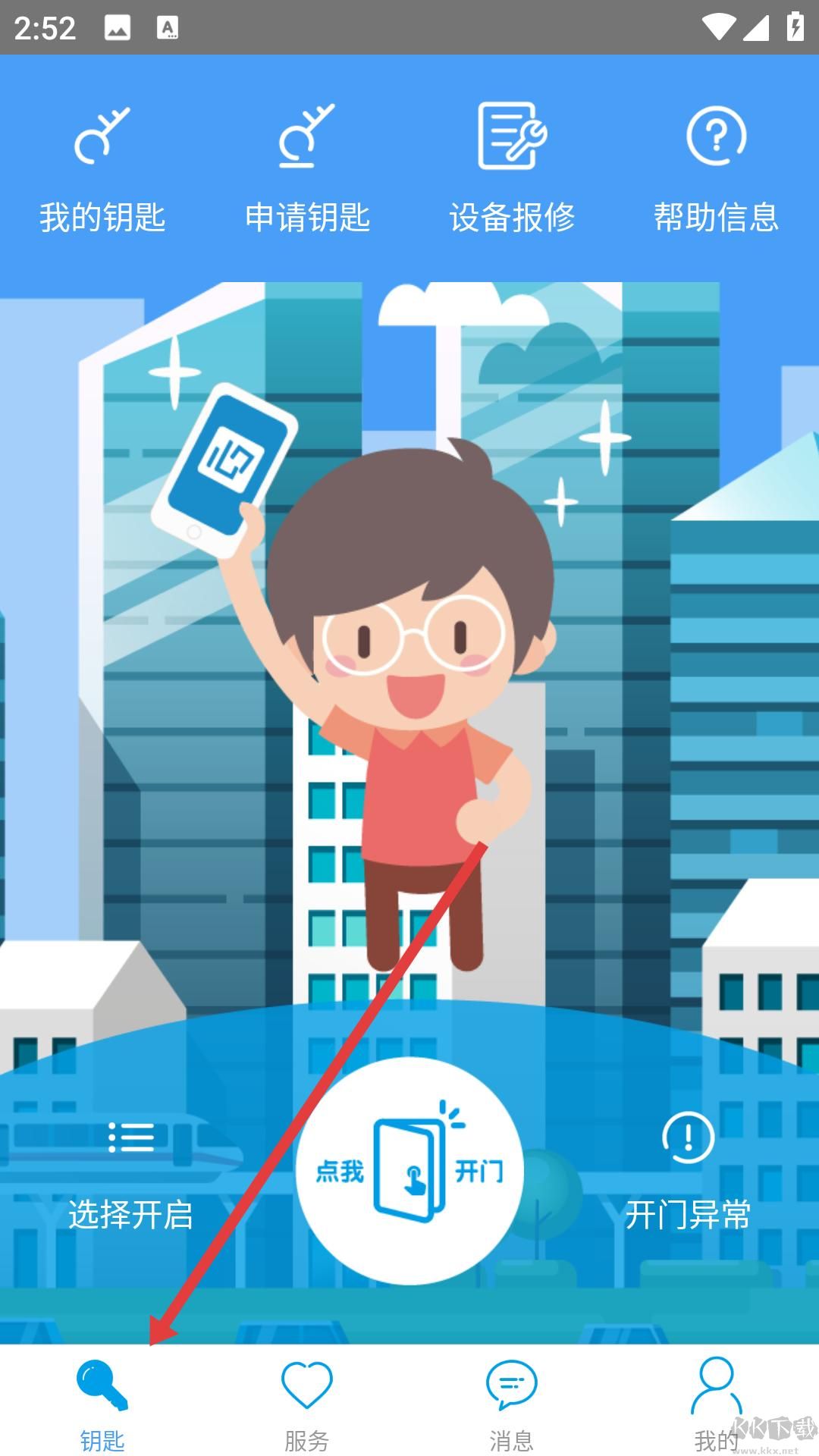Image resolution: width=819 pixels, height=1456 pixels.
Task: Switch to the 我的 tab
Action: (716, 1403)
